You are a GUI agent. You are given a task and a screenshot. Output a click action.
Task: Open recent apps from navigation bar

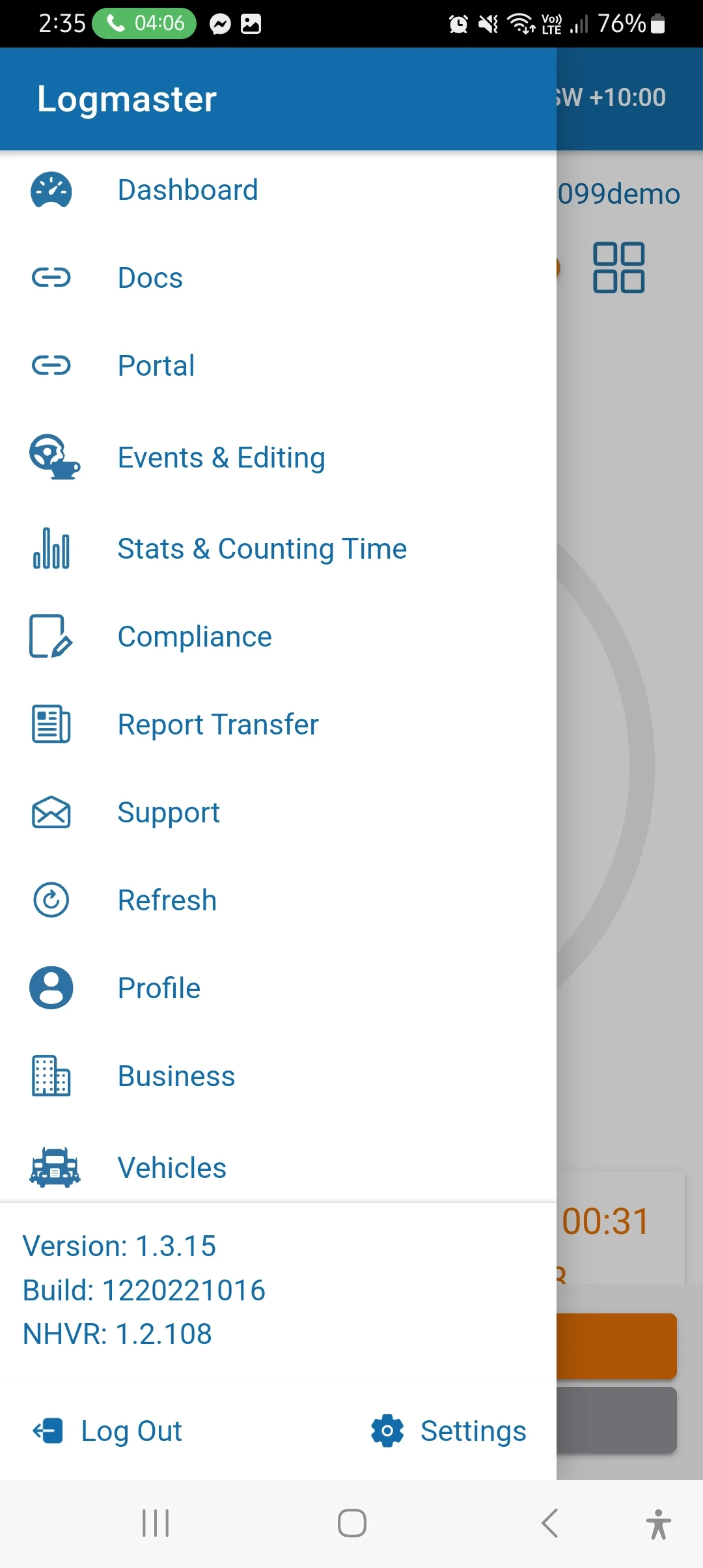(156, 1523)
